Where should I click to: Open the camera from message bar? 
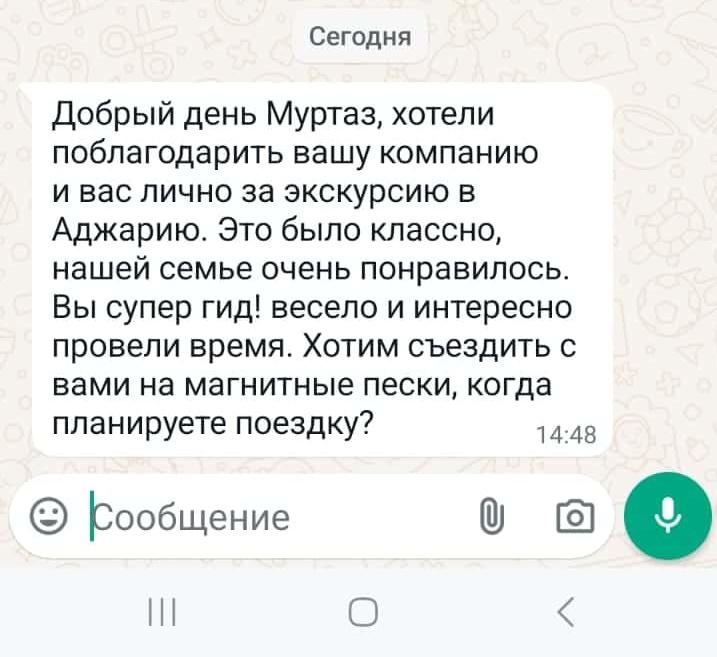click(x=574, y=517)
